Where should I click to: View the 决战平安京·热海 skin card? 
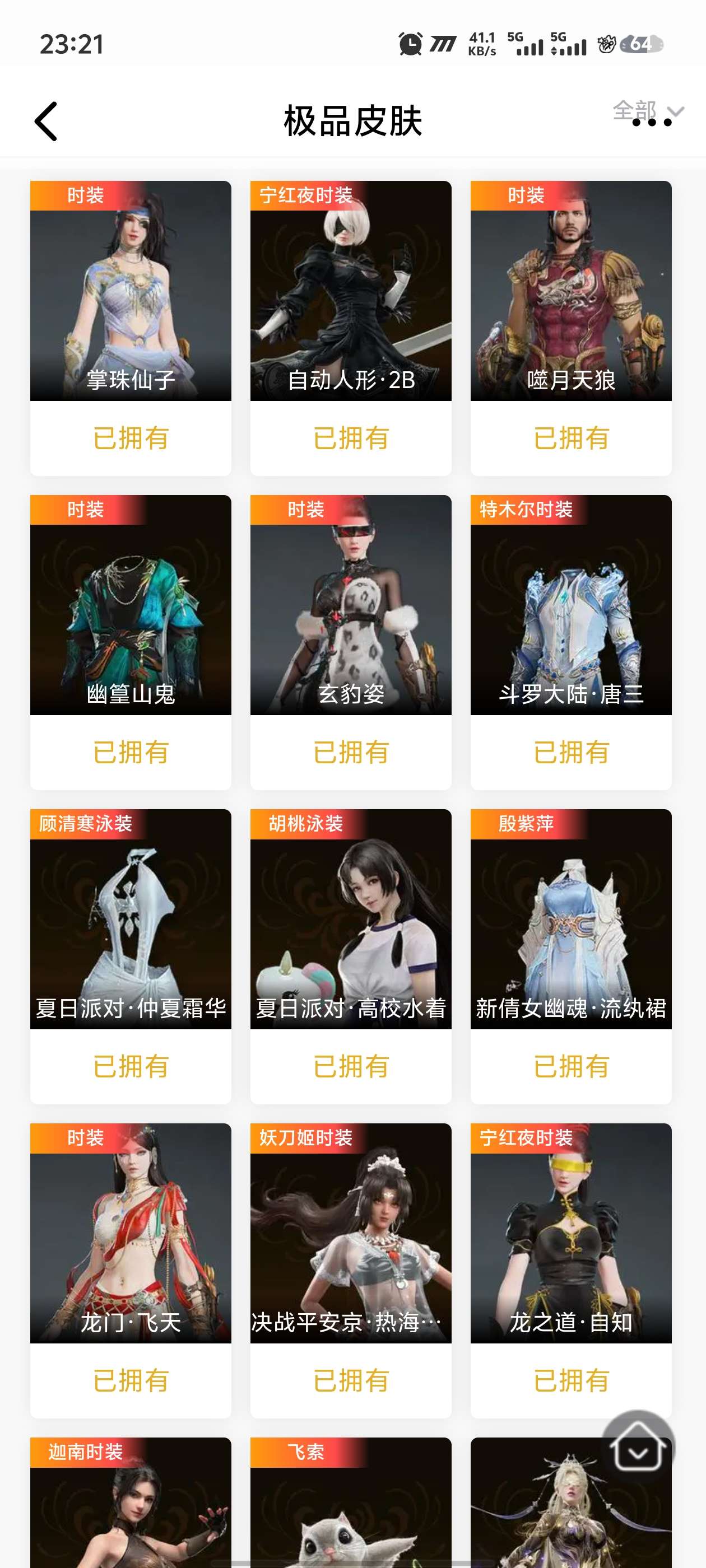coord(350,1233)
